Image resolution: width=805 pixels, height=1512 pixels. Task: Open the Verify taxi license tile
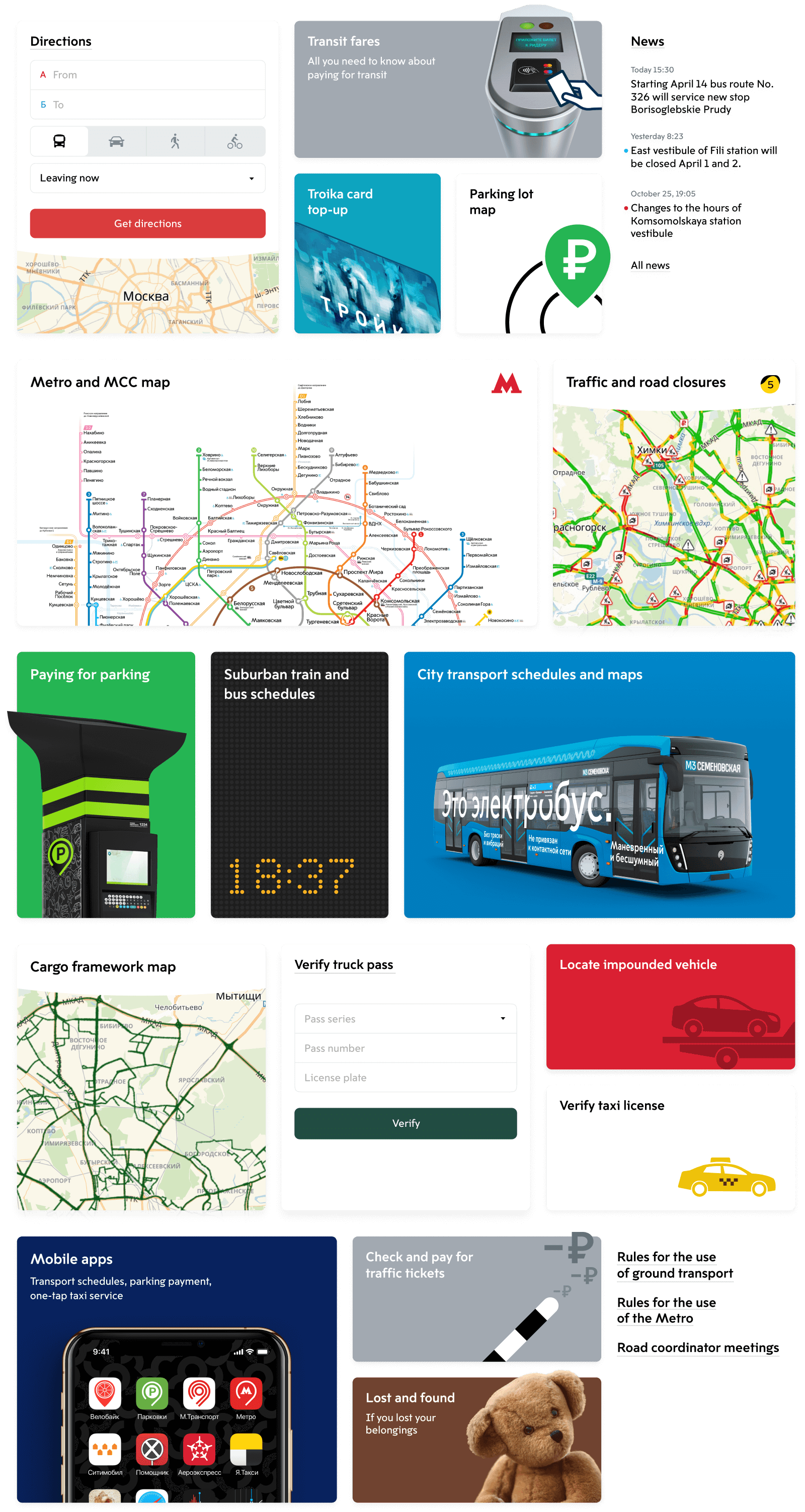(x=670, y=1147)
